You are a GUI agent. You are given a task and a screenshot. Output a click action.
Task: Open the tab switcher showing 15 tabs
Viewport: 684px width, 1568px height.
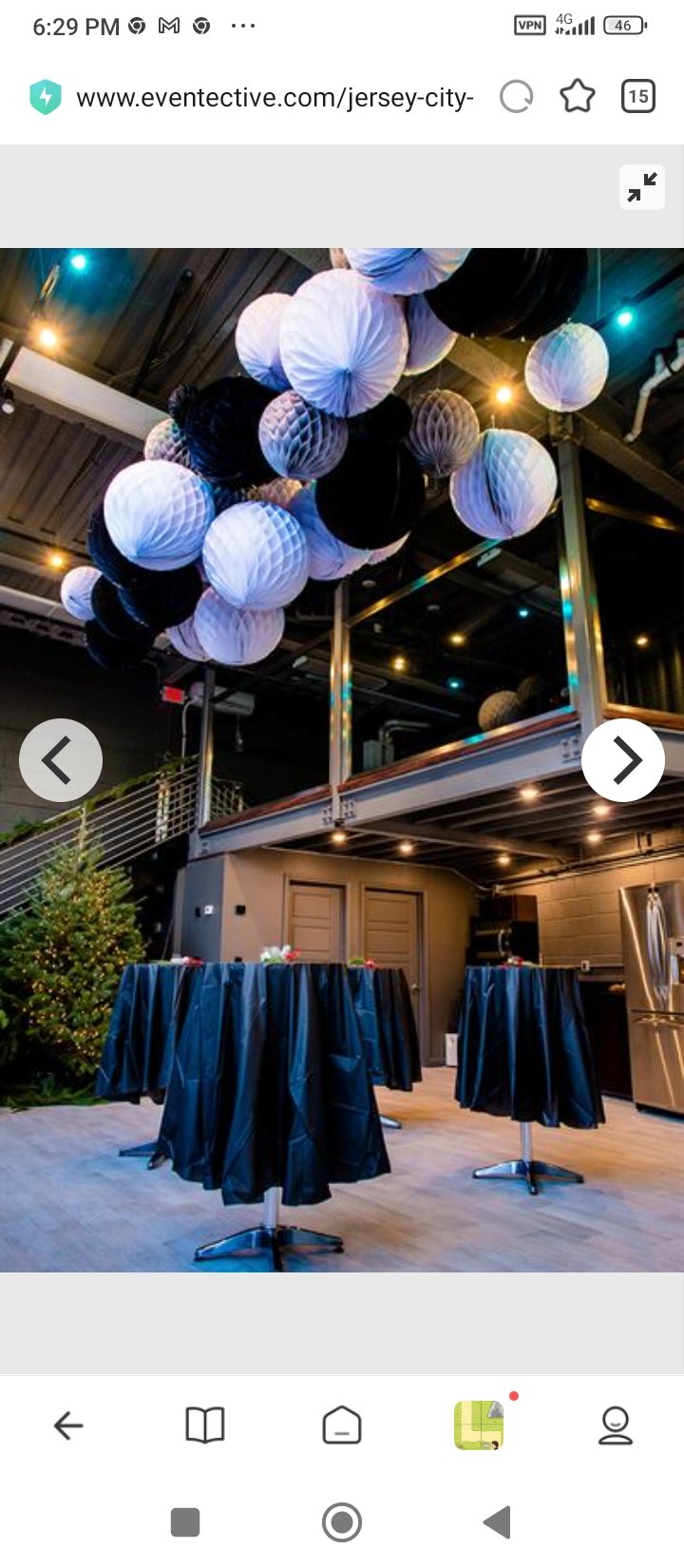(x=638, y=96)
